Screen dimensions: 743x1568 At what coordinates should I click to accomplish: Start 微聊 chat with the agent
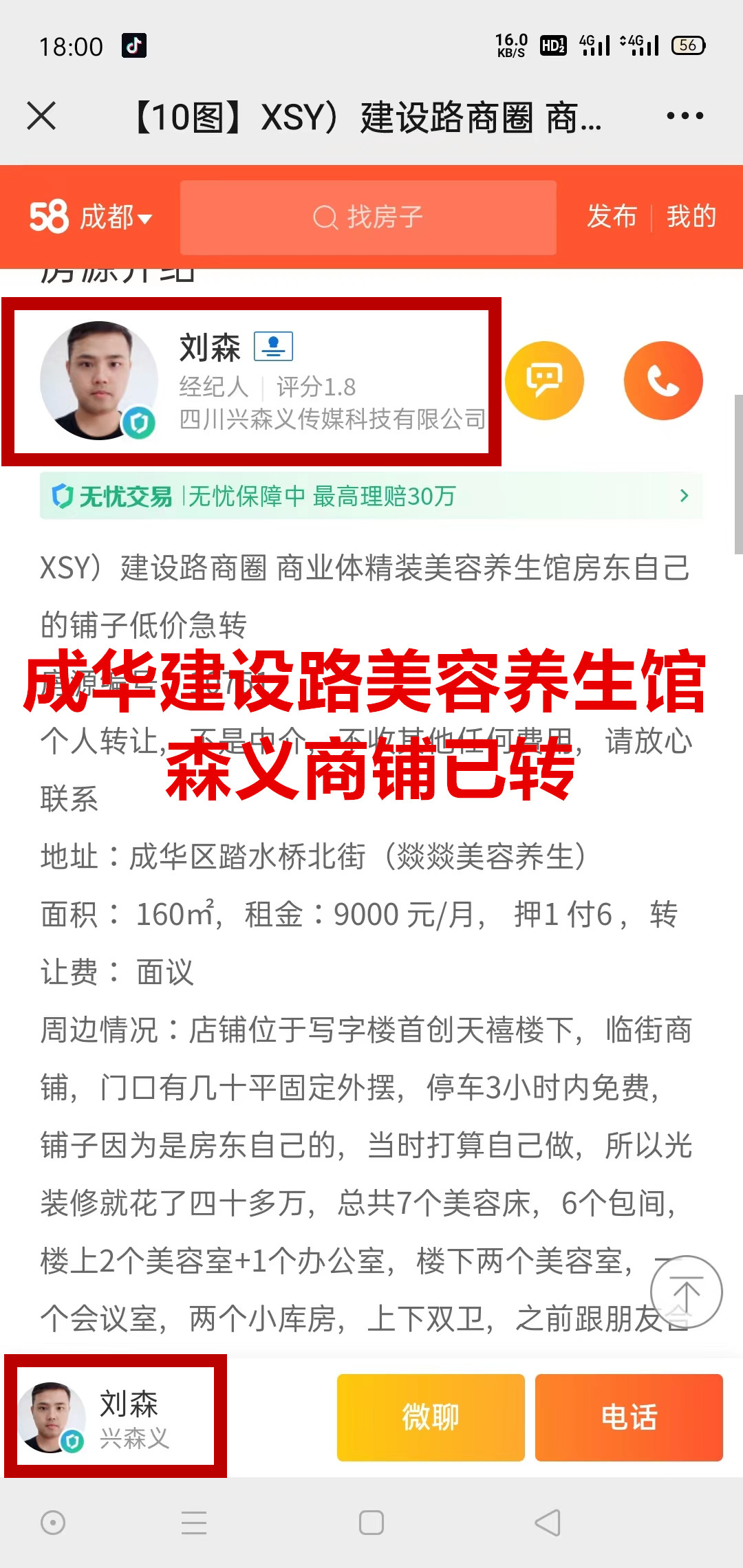431,1417
